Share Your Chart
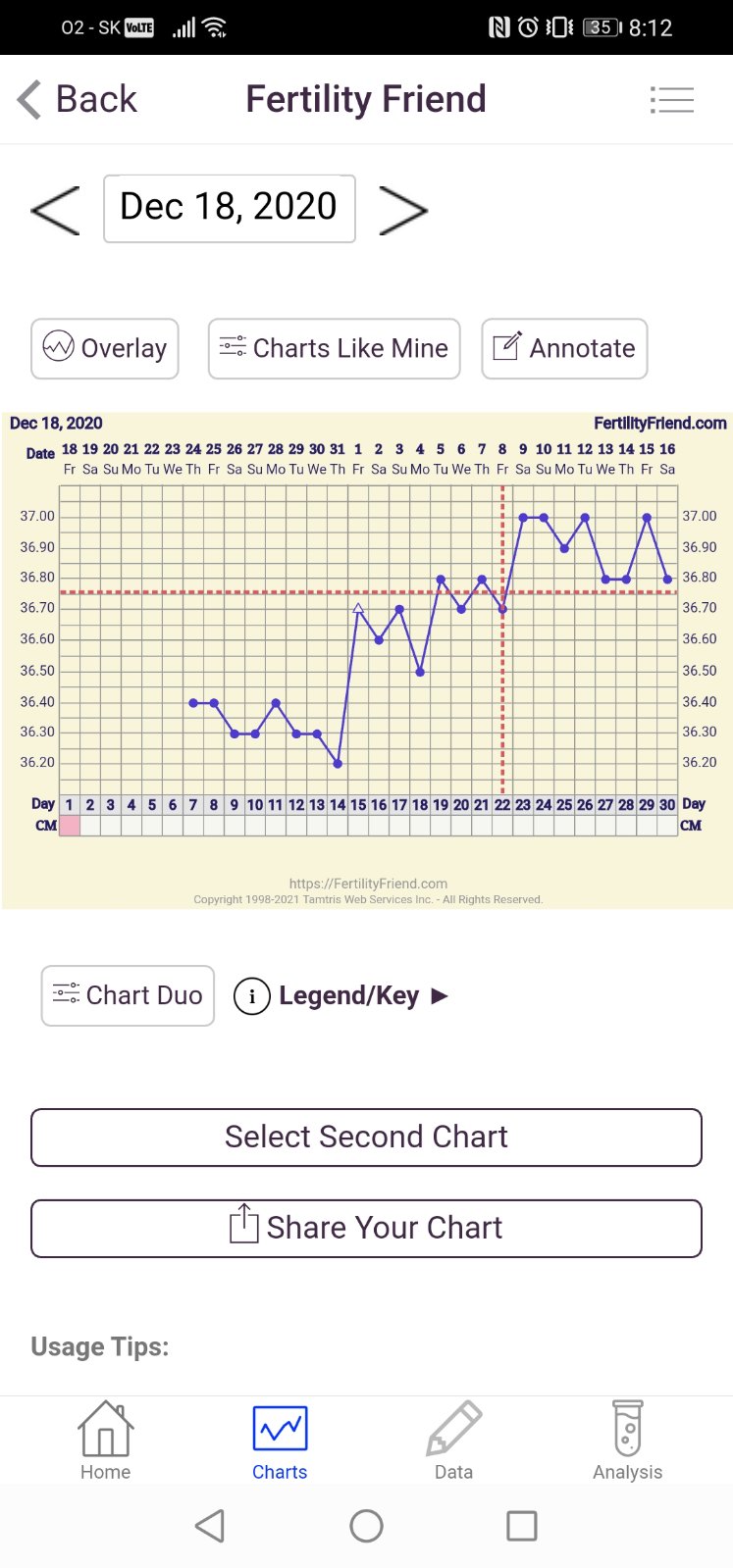Viewport: 733px width, 1568px height. 366,1228
